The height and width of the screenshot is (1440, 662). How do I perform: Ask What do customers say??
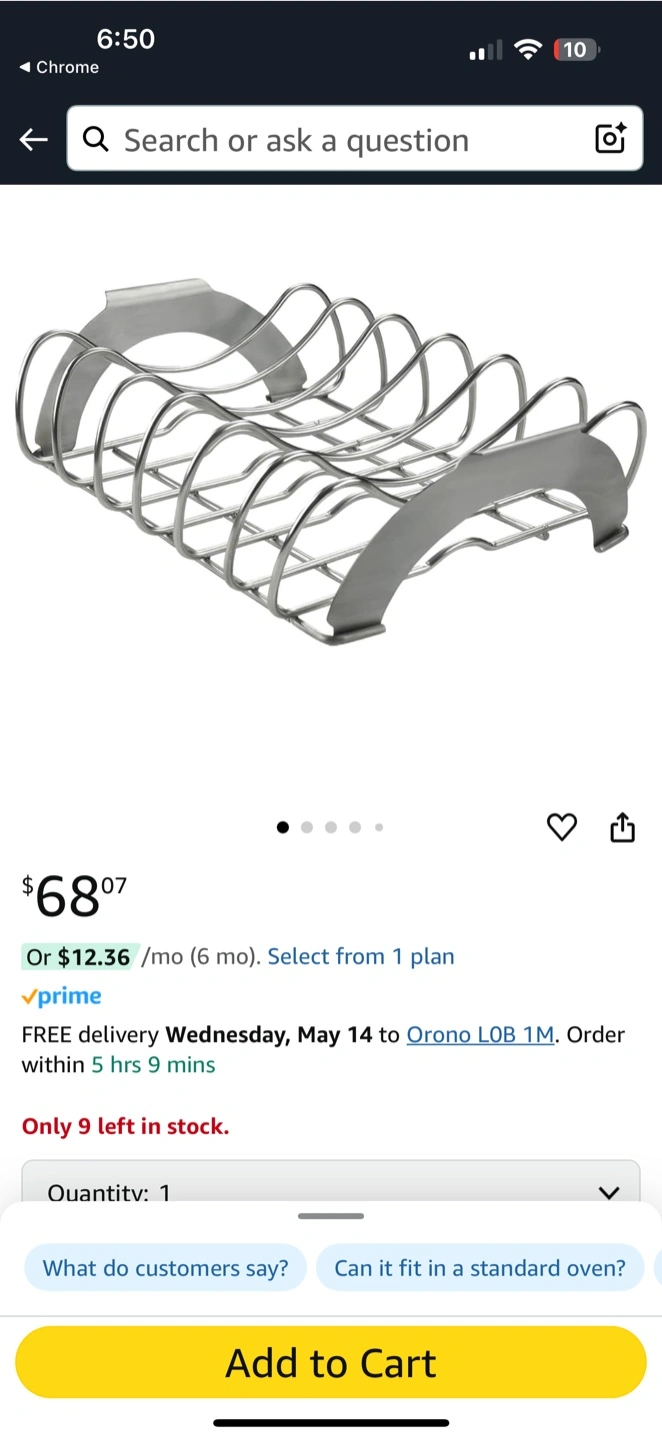pos(166,1268)
